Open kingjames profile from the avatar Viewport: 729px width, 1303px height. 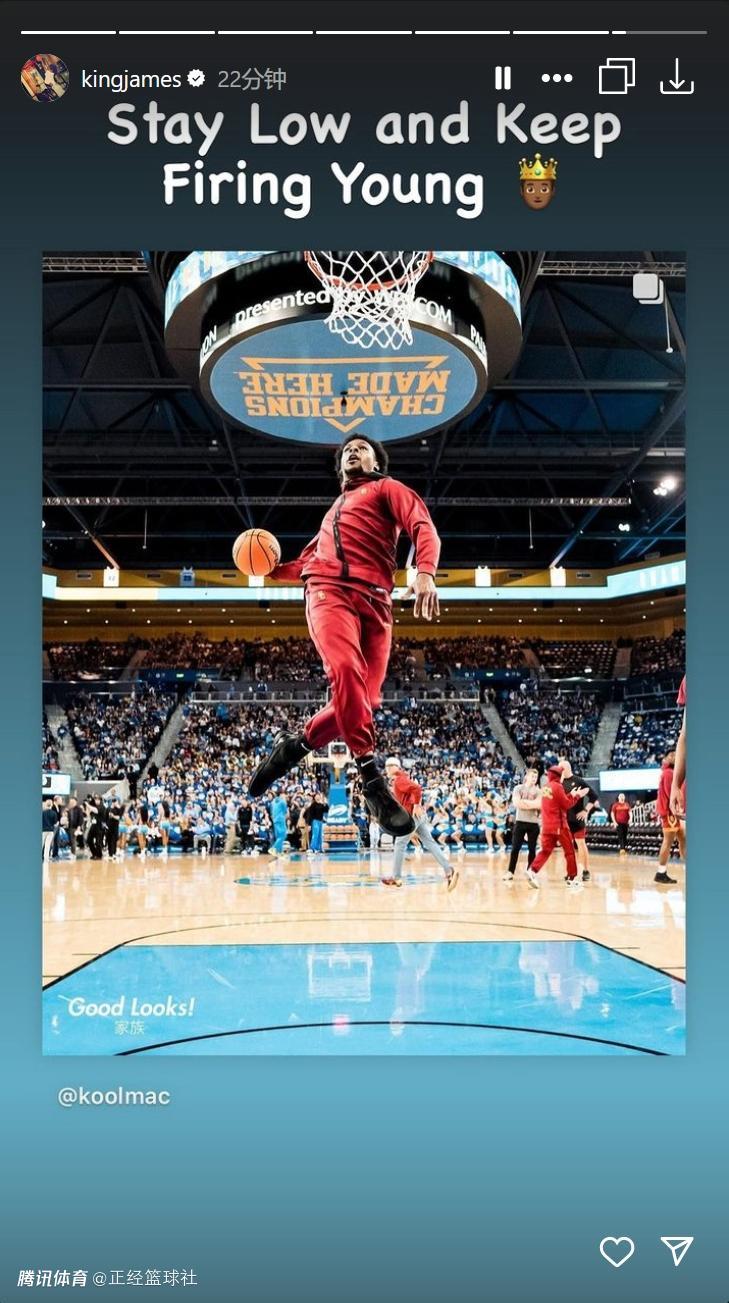(x=45, y=78)
